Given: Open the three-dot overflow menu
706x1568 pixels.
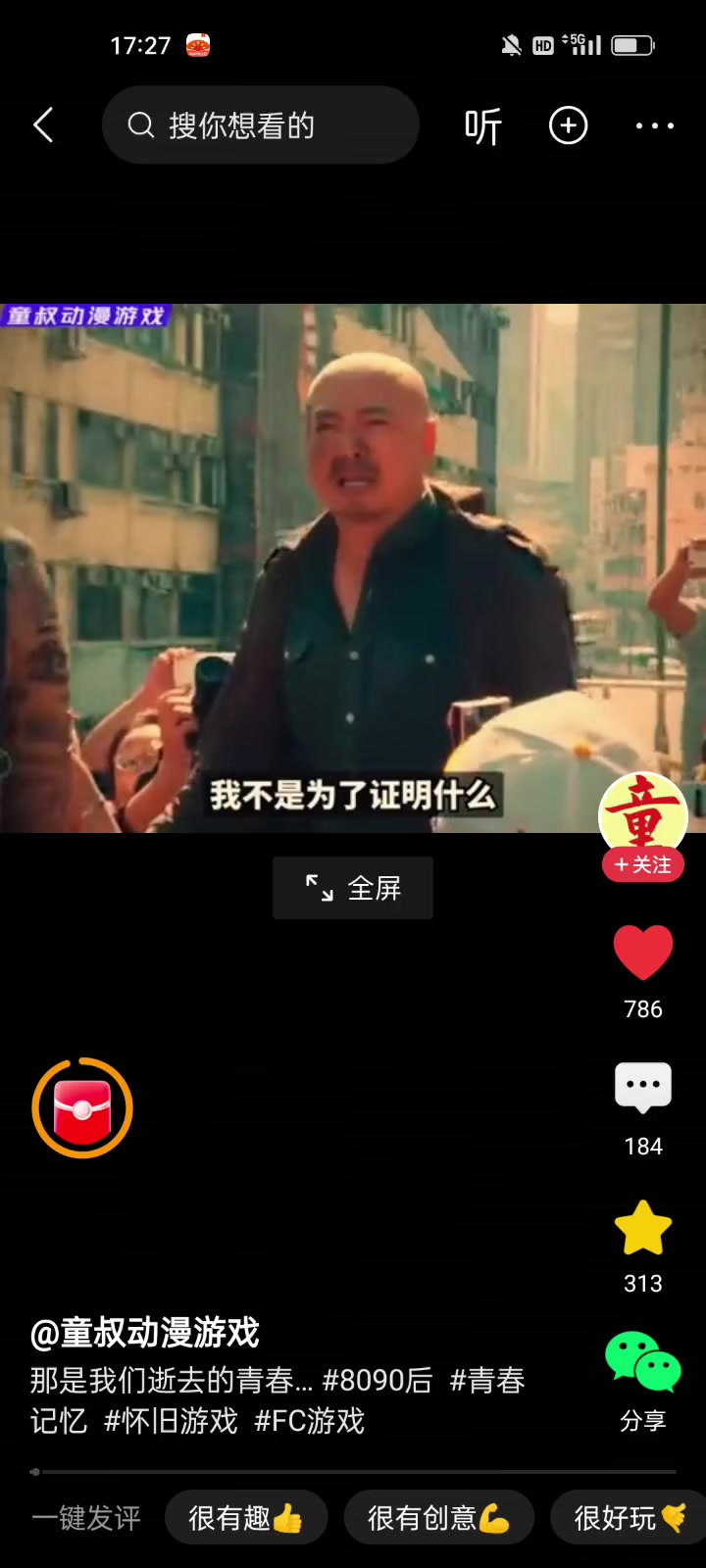Looking at the screenshot, I should coord(654,125).
